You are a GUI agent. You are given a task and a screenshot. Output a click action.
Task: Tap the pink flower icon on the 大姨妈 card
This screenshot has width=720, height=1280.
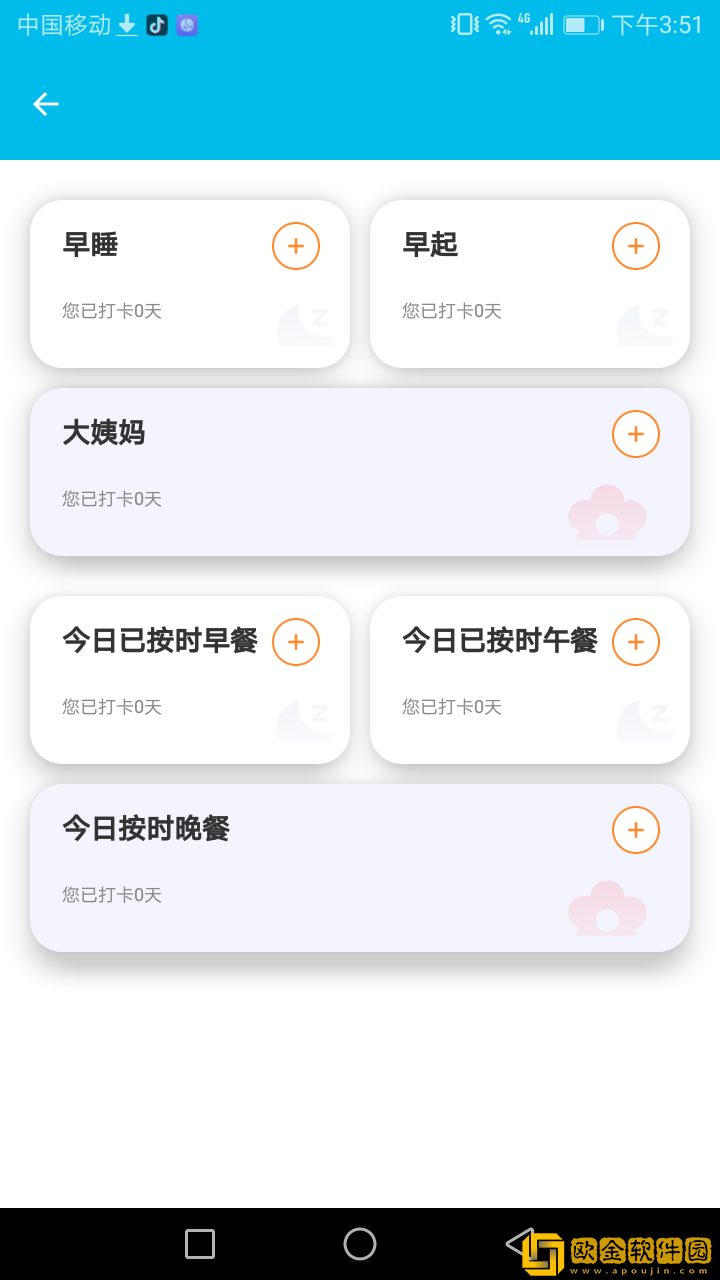coord(606,512)
